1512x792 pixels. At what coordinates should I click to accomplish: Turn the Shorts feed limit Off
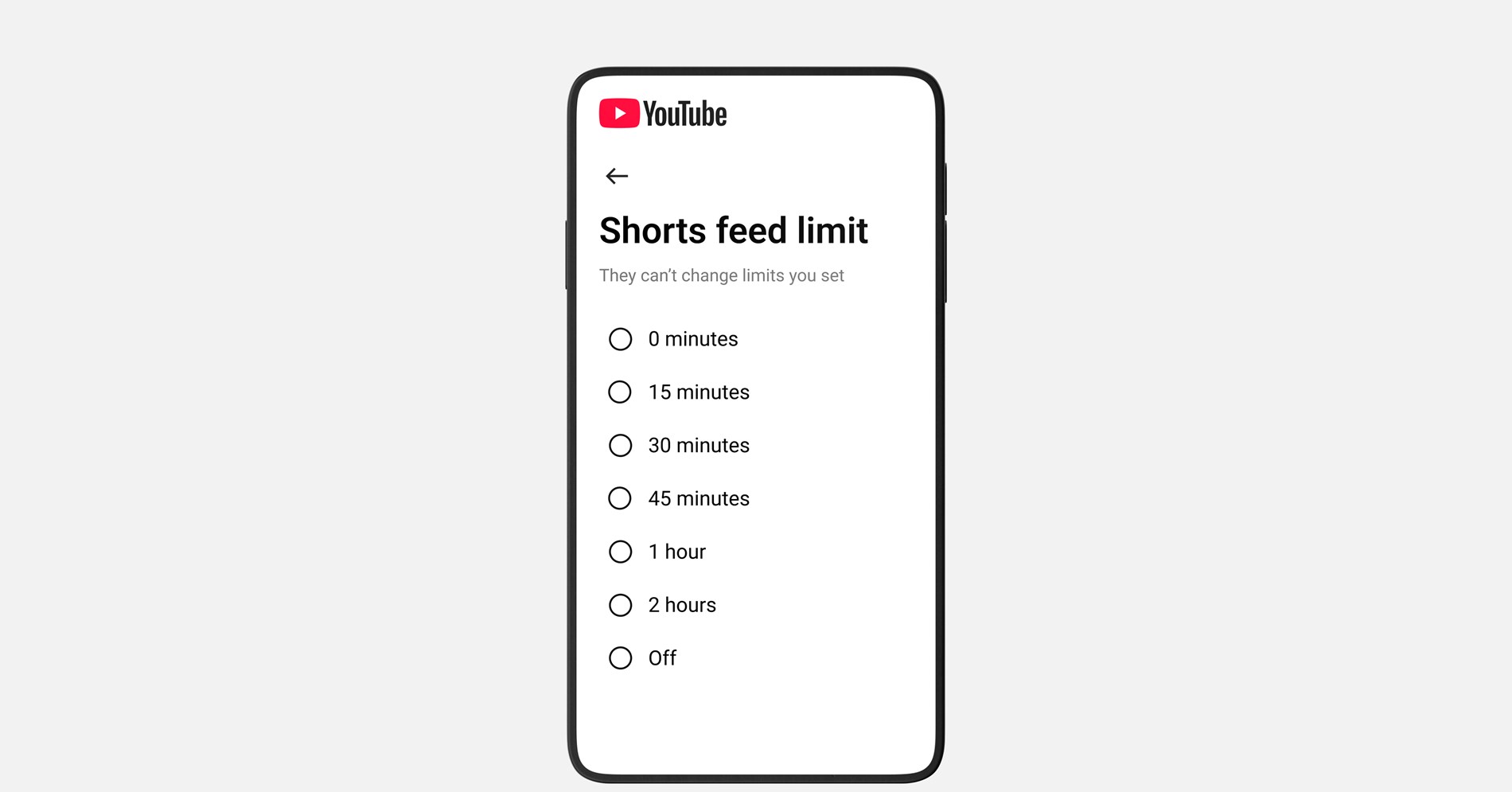pyautogui.click(x=620, y=658)
